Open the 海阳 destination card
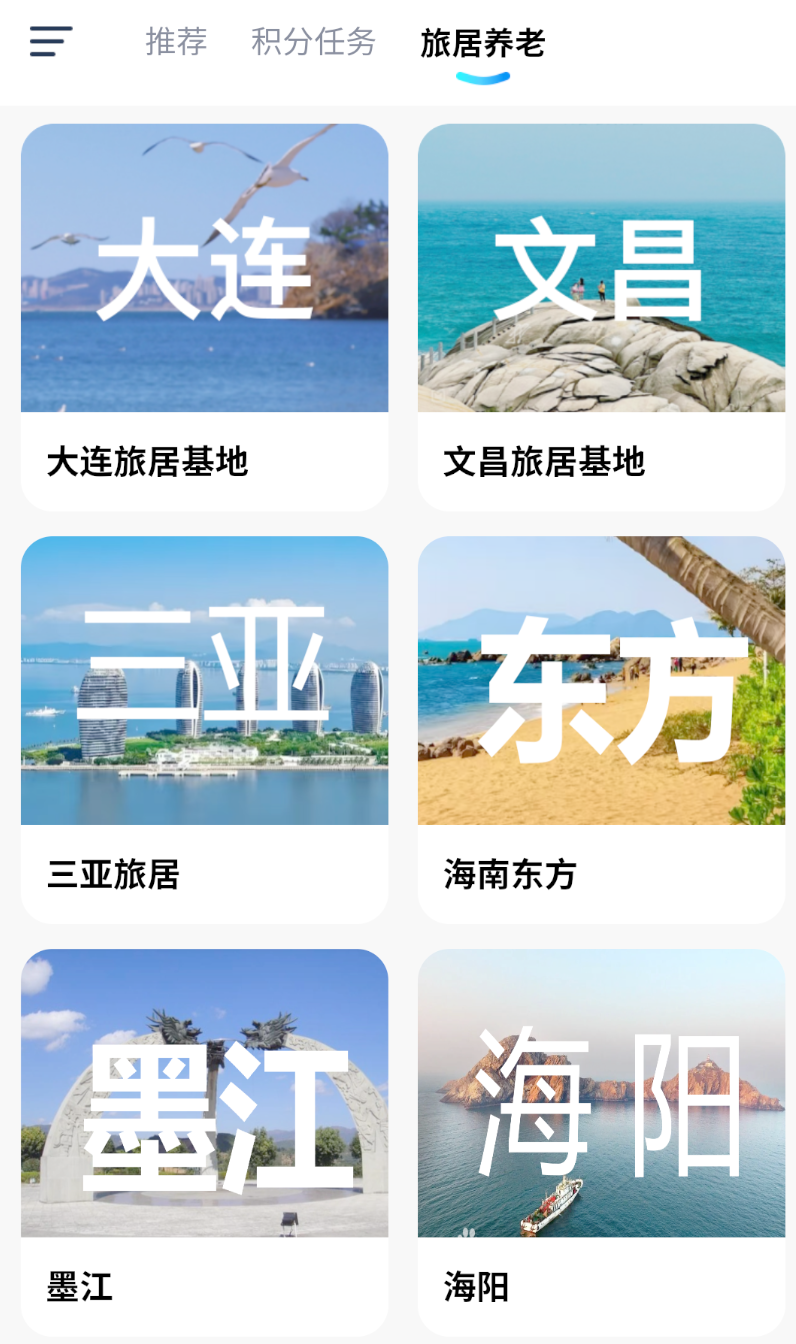Viewport: 796px width, 1344px height. click(601, 1143)
